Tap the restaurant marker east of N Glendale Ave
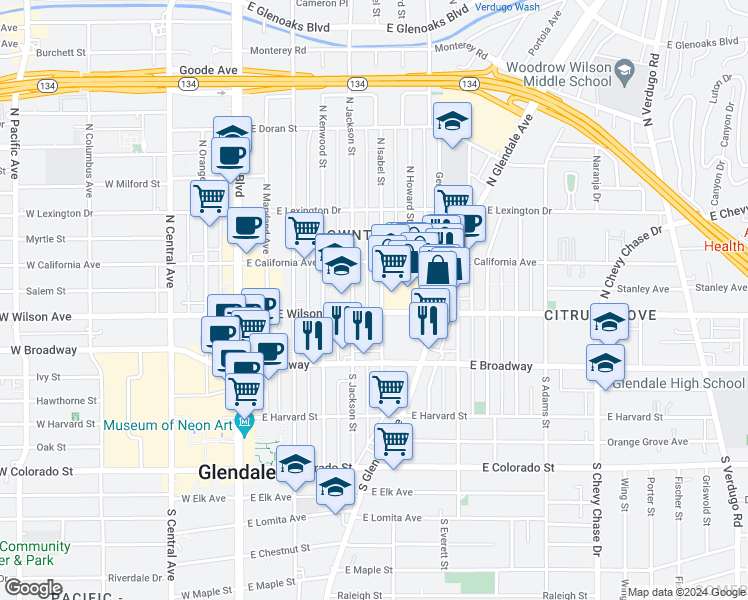748x600 pixels. pyautogui.click(x=428, y=322)
